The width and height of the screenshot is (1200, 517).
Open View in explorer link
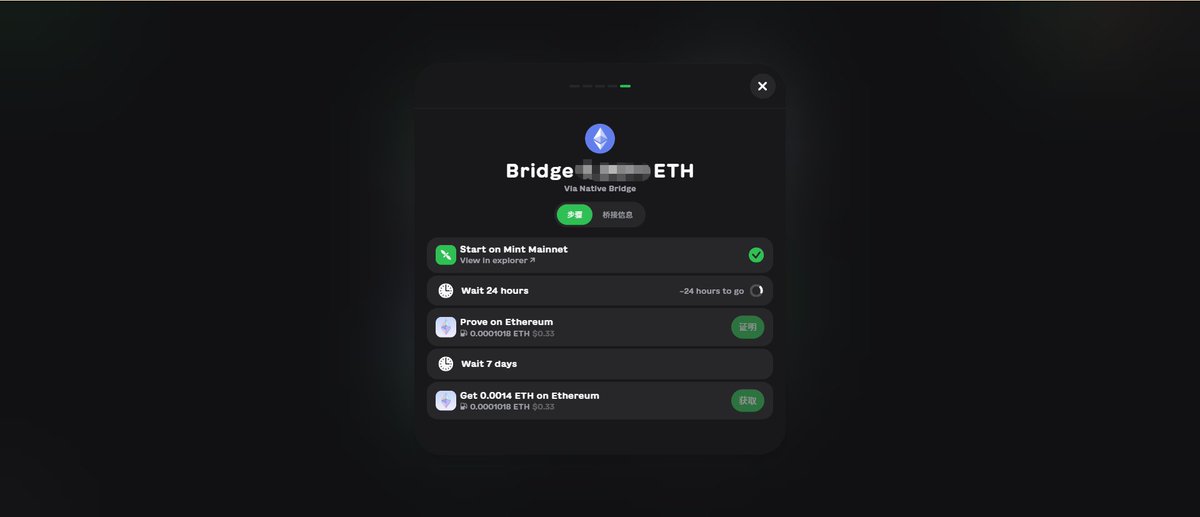497,260
